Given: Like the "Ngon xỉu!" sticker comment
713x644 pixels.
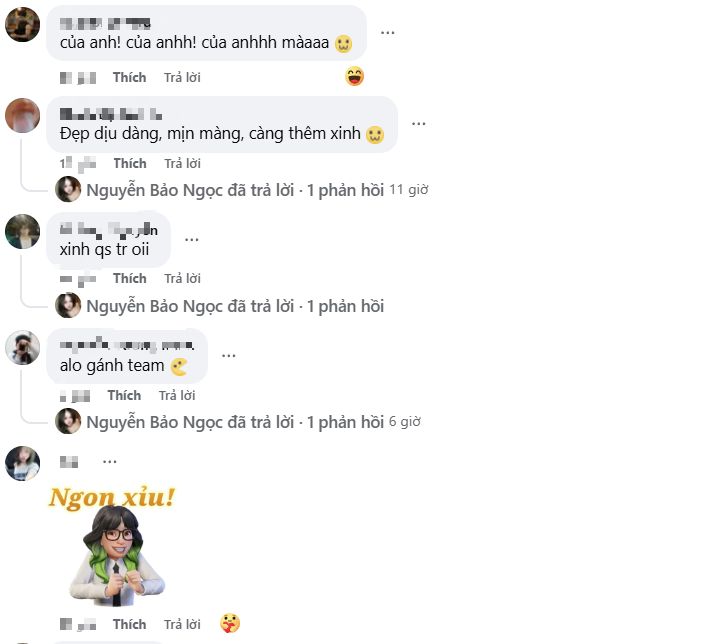Looking at the screenshot, I should pos(129,624).
